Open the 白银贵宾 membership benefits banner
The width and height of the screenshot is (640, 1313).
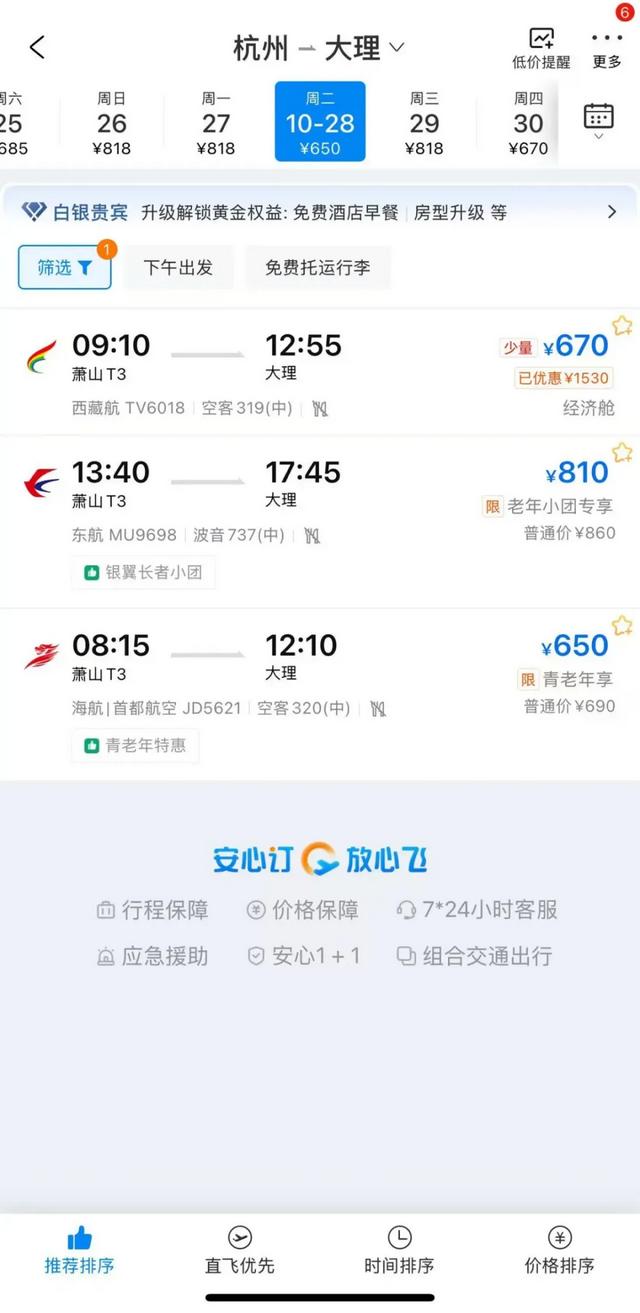point(320,212)
